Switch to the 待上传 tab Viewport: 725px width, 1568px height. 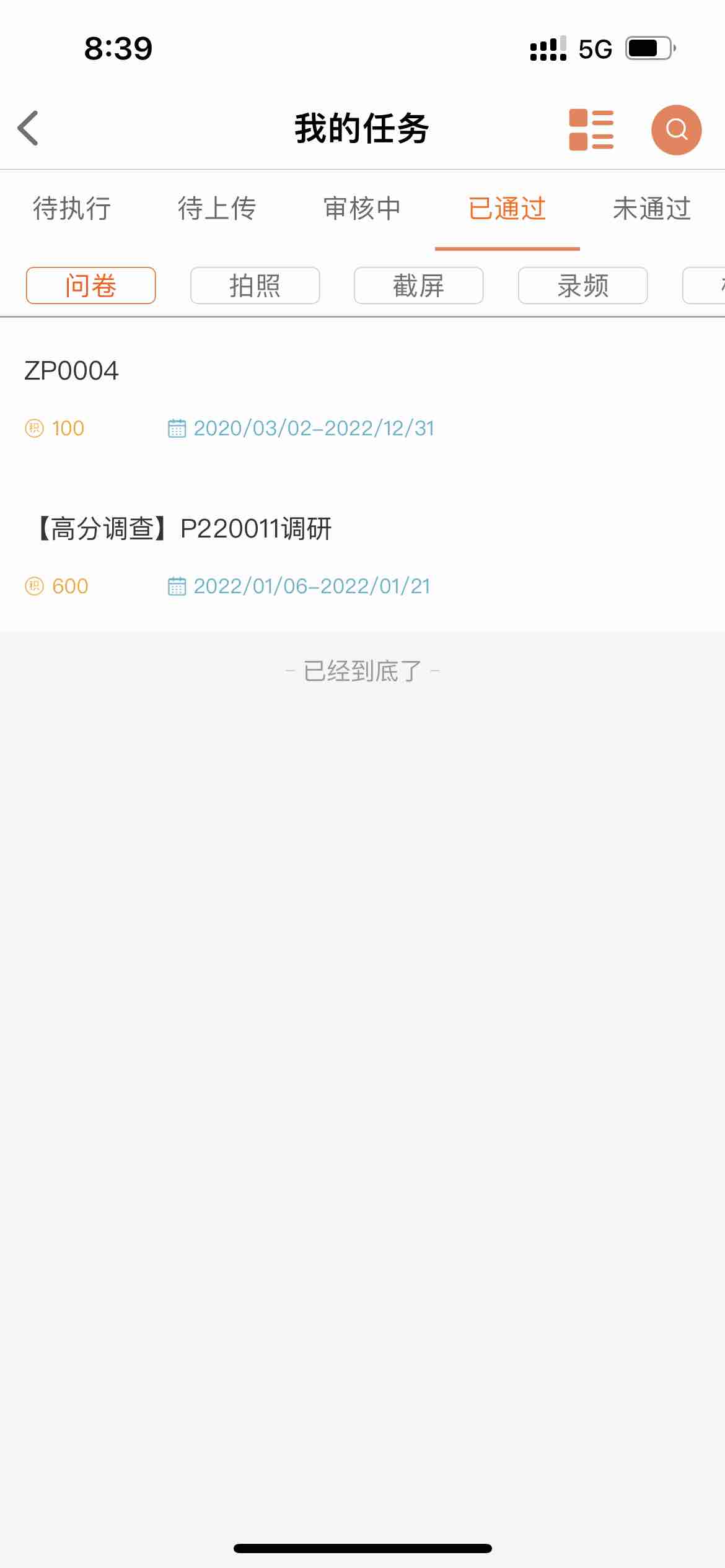coord(217,209)
